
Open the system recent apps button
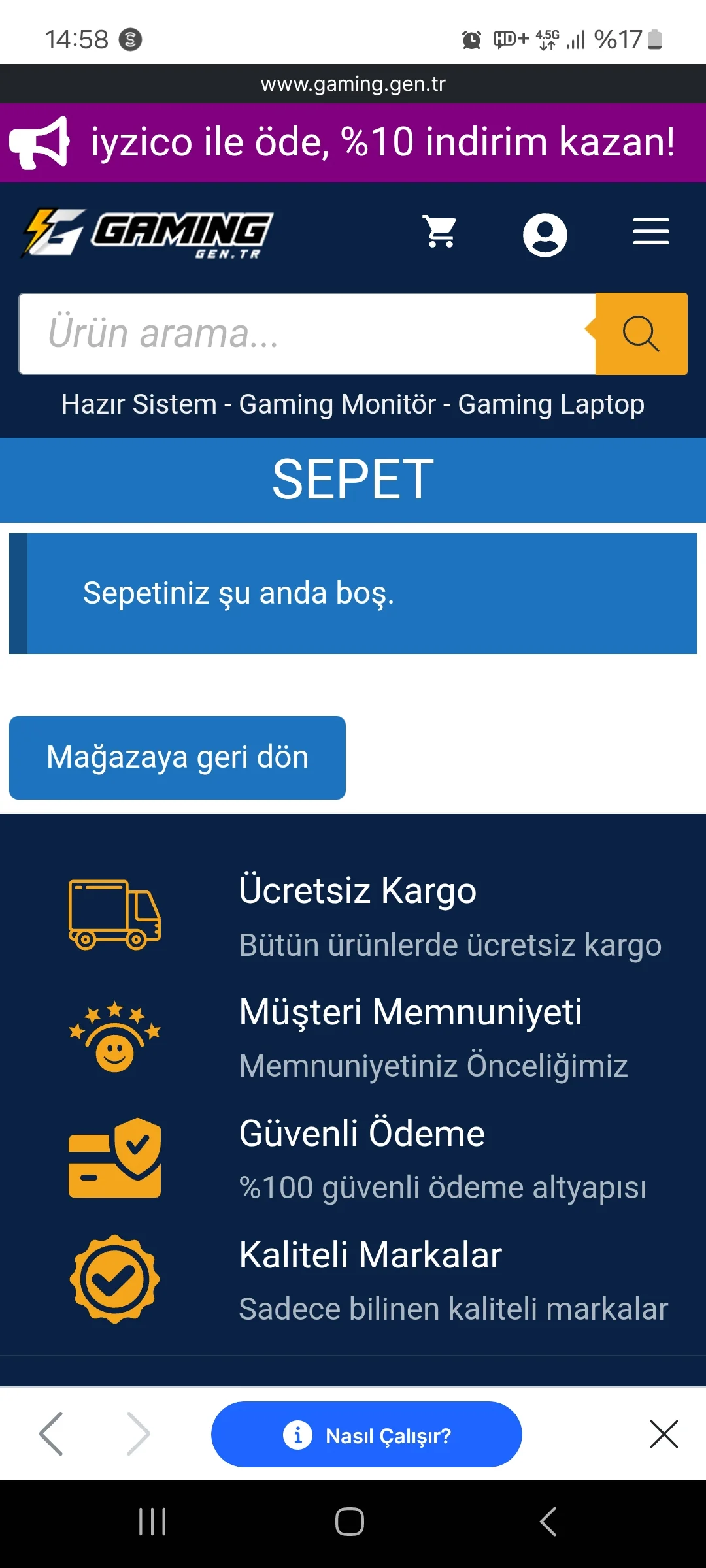[152, 1522]
